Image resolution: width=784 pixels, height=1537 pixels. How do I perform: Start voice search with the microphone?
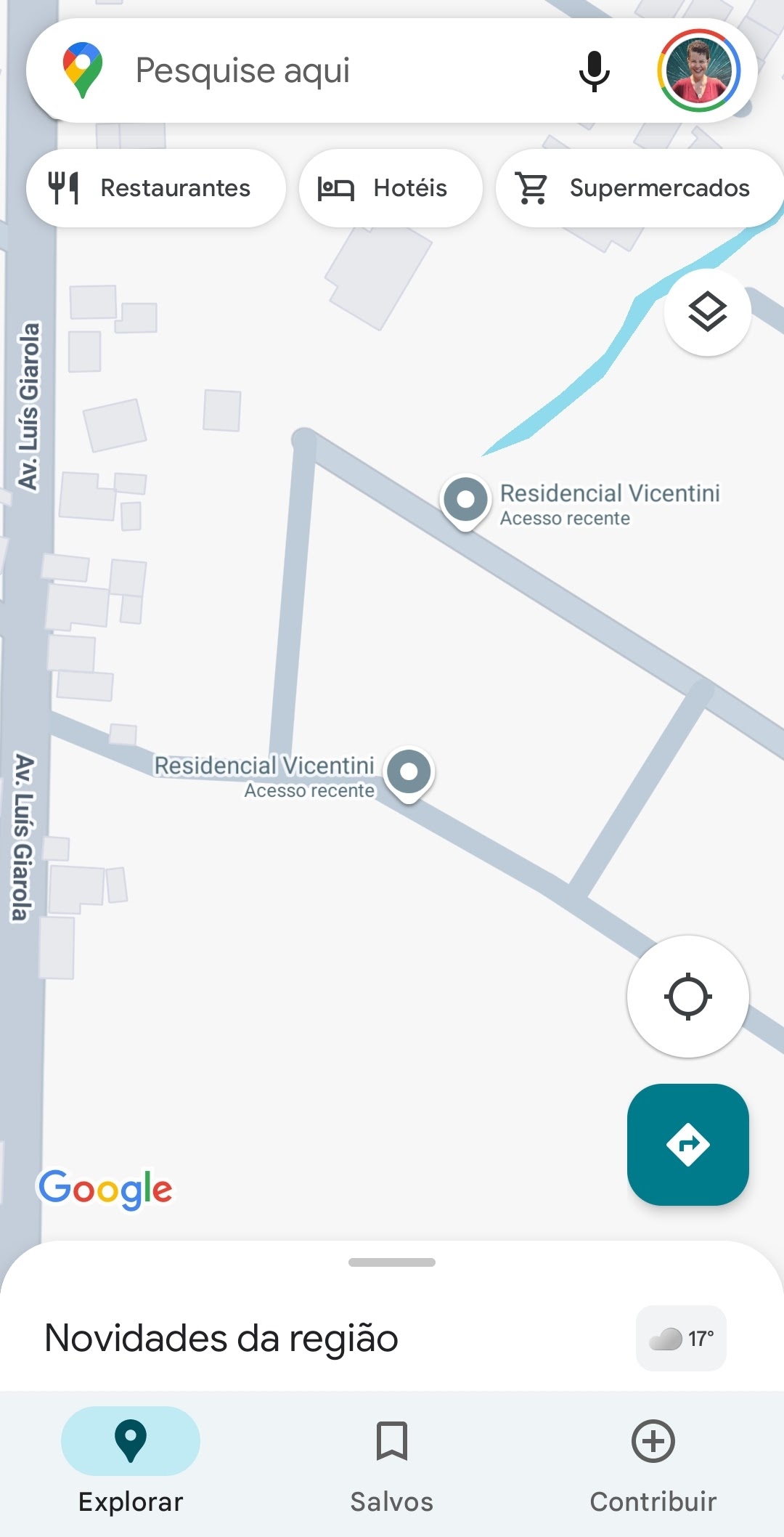(594, 70)
